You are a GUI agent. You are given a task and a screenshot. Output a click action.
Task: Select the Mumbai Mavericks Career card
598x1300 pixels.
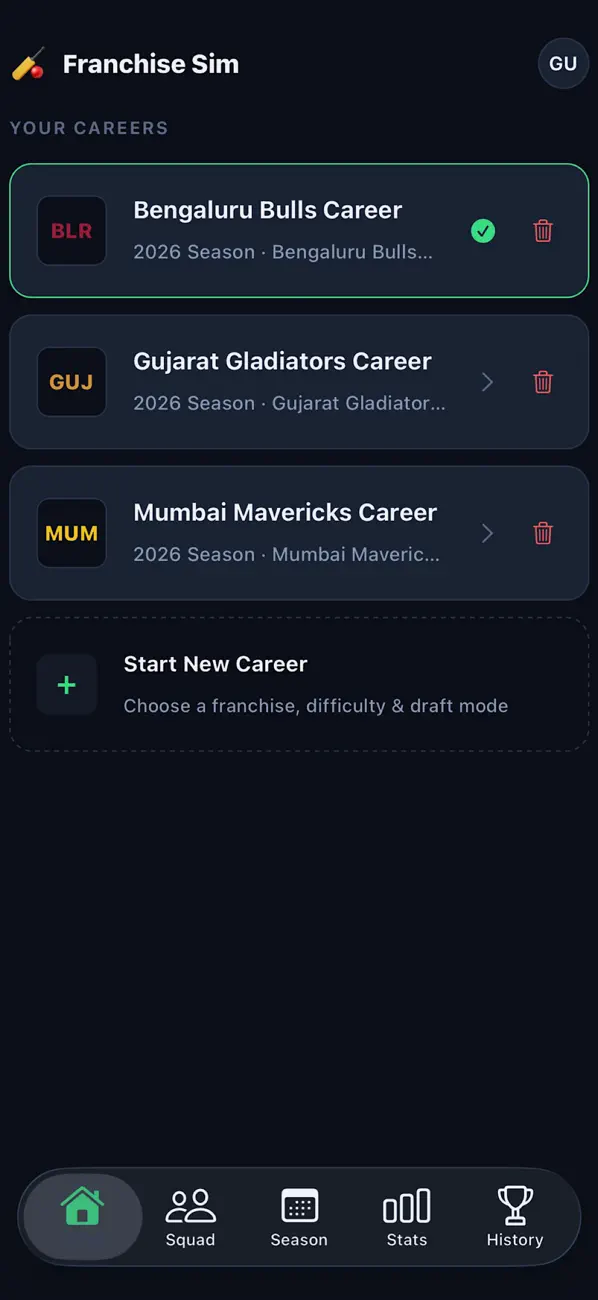[x=299, y=533]
